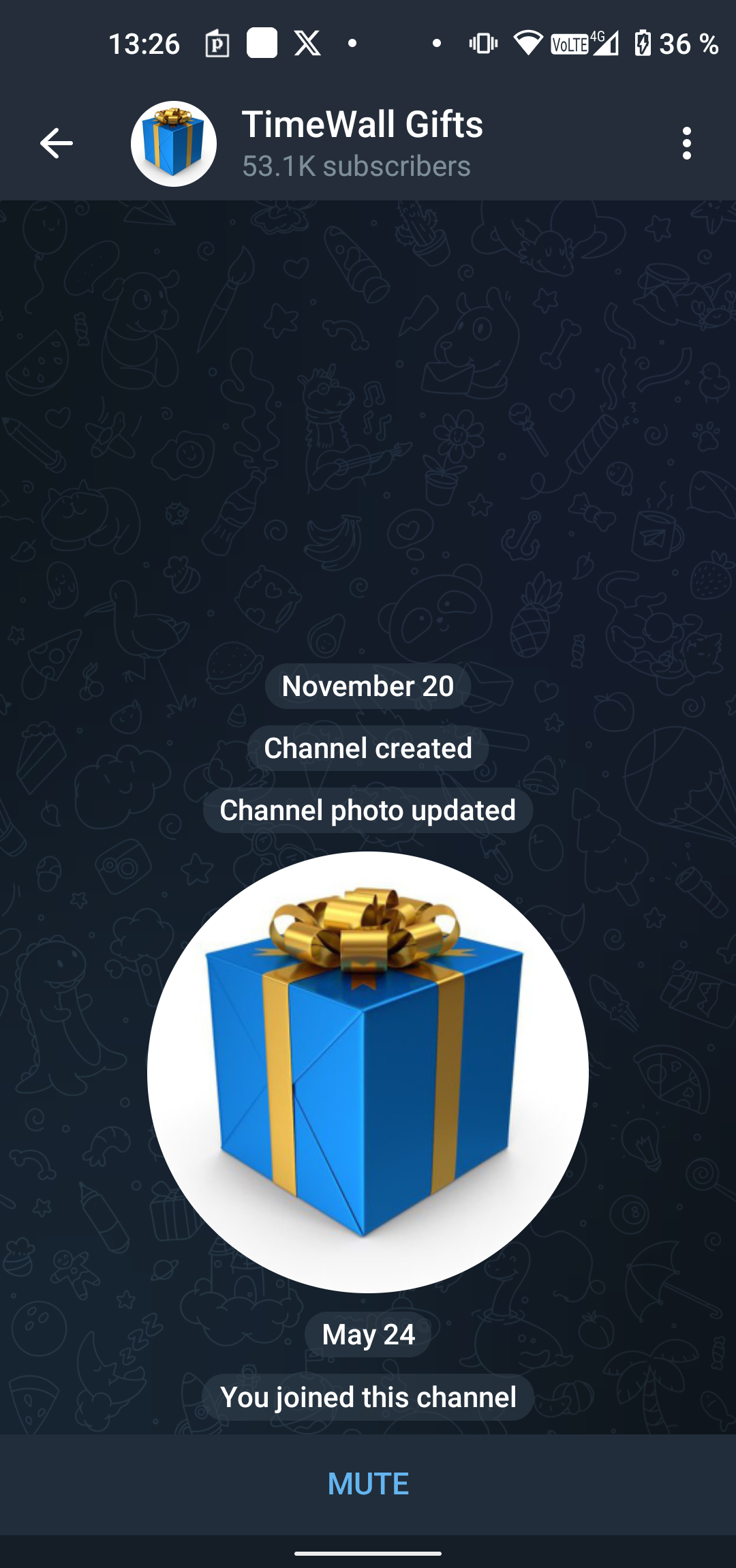The width and height of the screenshot is (736, 1568).
Task: Open TimeWall Gifts channel profile from the header
Action: (x=361, y=143)
